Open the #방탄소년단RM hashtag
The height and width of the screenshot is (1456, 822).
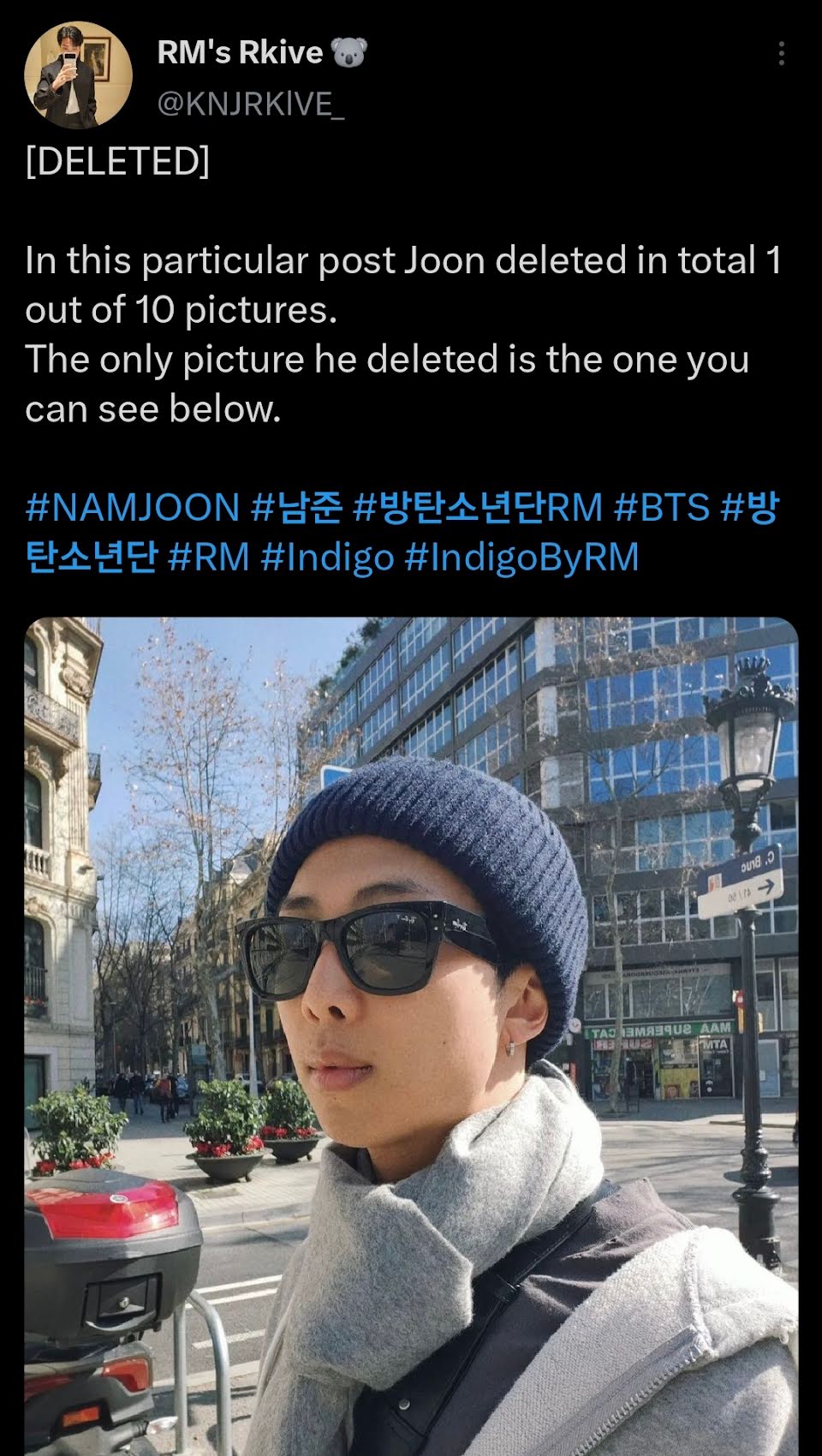(478, 507)
